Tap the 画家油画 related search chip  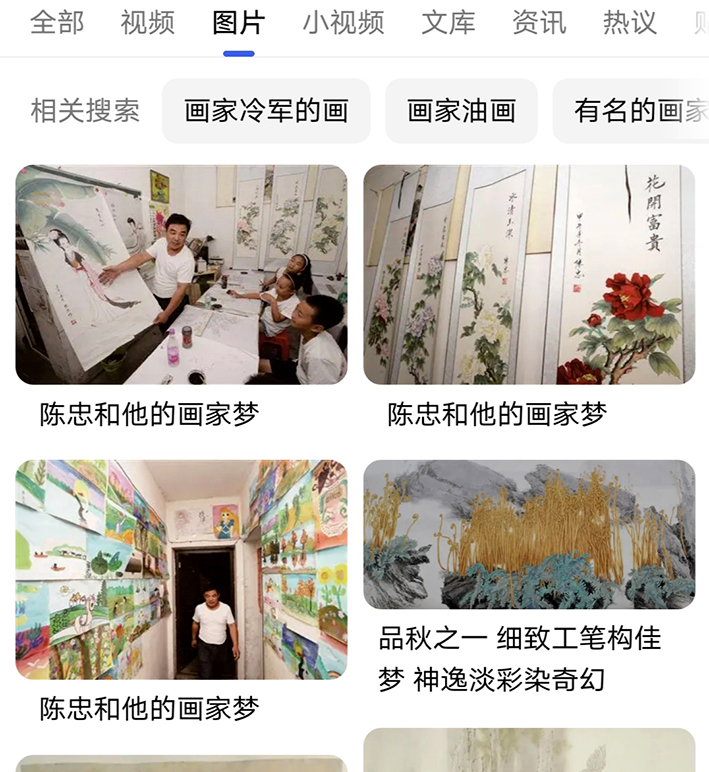point(461,111)
